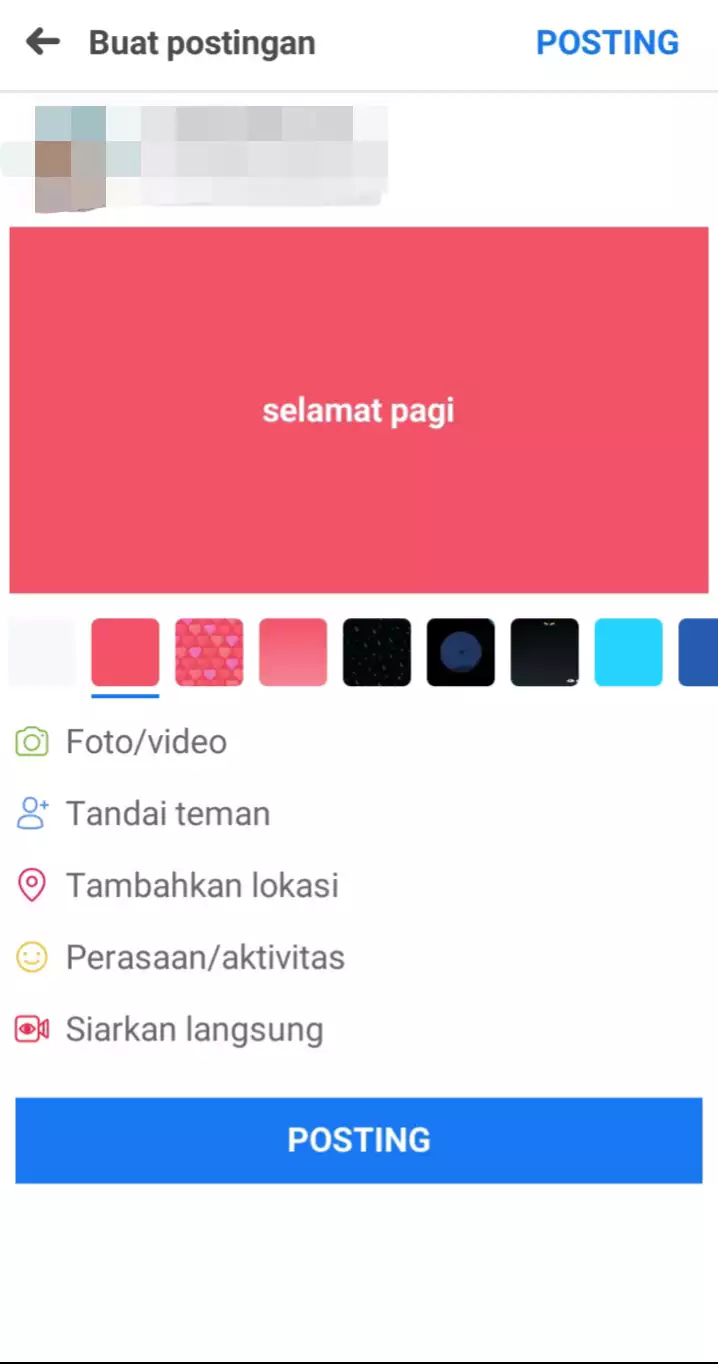The image size is (718, 1364).
Task: Select the black starry background swatch
Action: click(377, 652)
